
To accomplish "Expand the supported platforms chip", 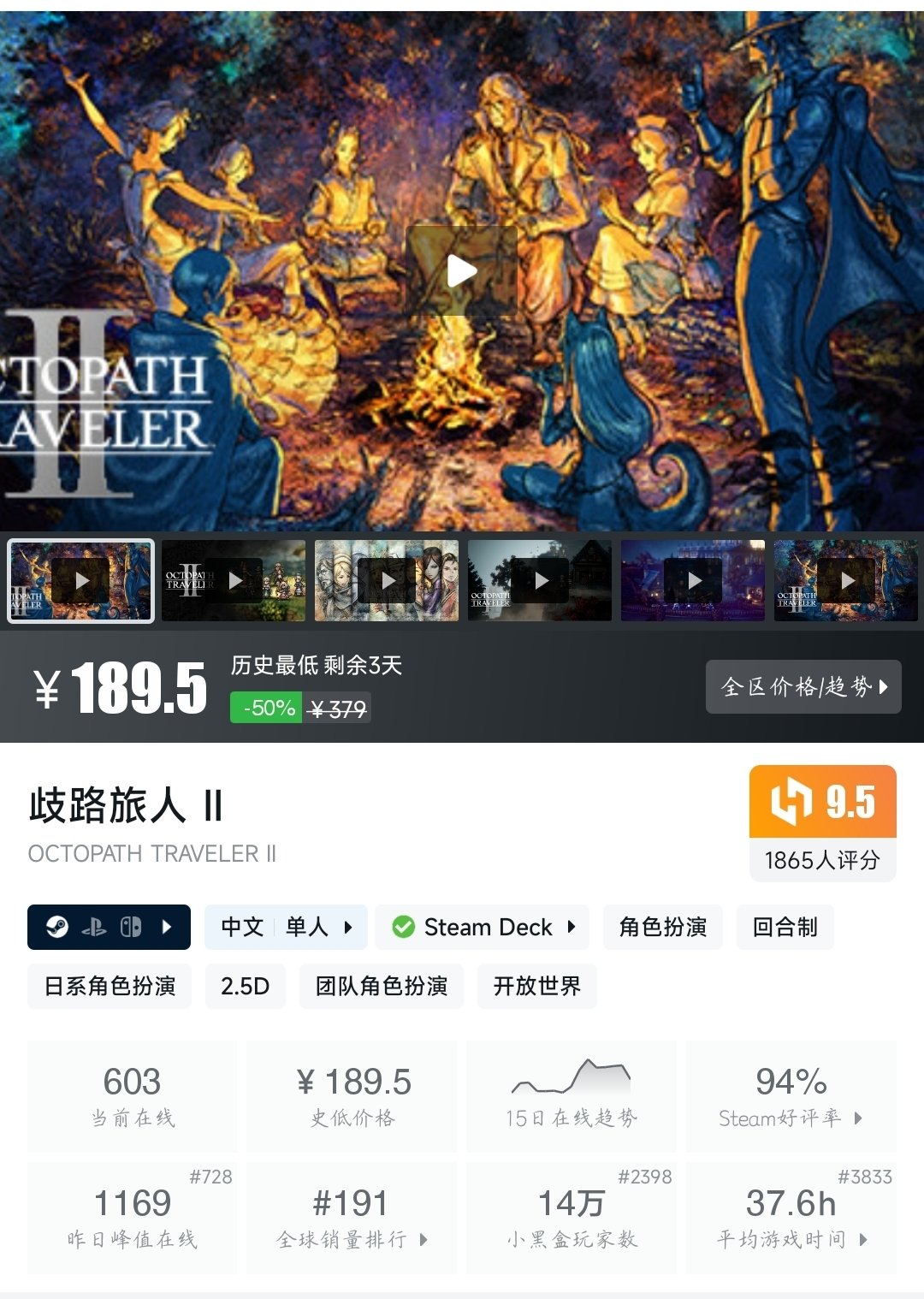I will point(109,927).
